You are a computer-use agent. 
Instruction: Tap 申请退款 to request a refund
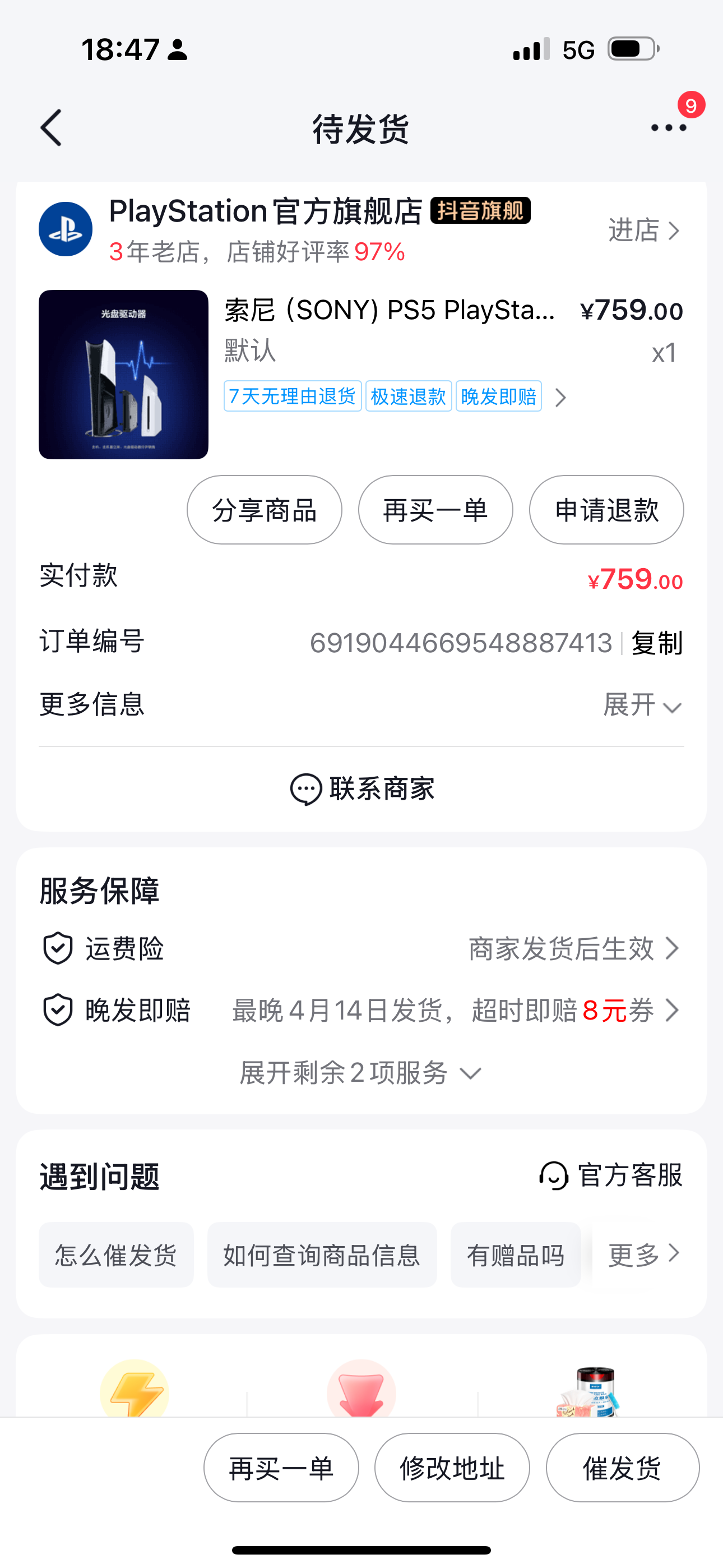click(x=606, y=510)
